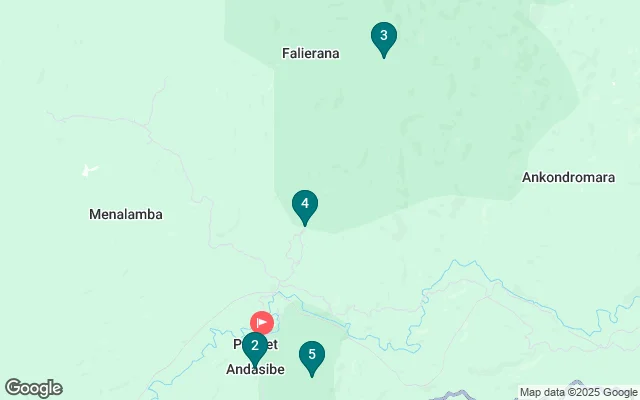Image resolution: width=640 pixels, height=400 pixels.
Task: Open marker 2 near Andasibe
Action: point(255,347)
